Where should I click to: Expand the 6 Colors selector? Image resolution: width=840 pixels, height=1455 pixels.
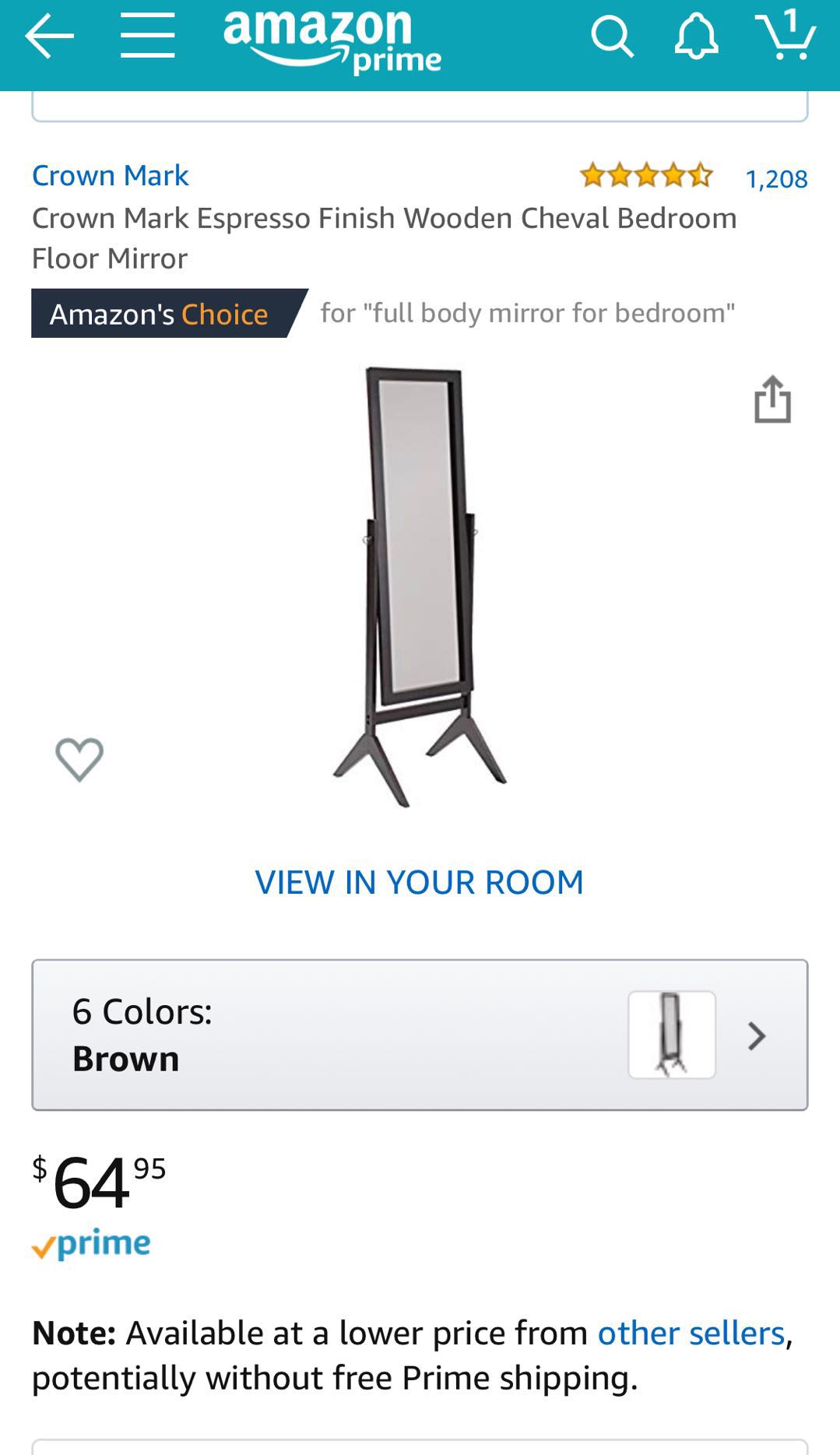click(419, 1035)
